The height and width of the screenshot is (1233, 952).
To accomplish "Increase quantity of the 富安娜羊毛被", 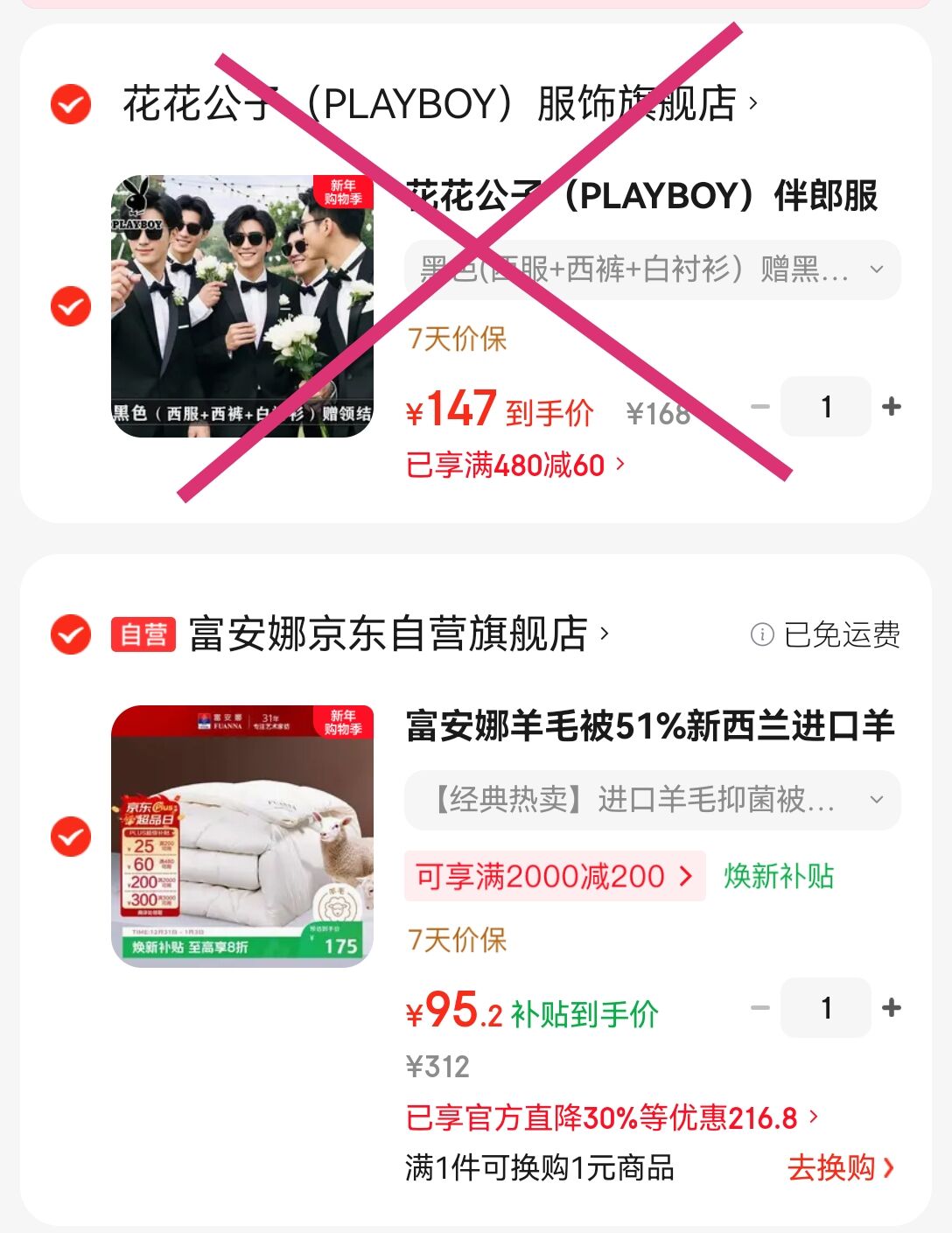I will (892, 1008).
